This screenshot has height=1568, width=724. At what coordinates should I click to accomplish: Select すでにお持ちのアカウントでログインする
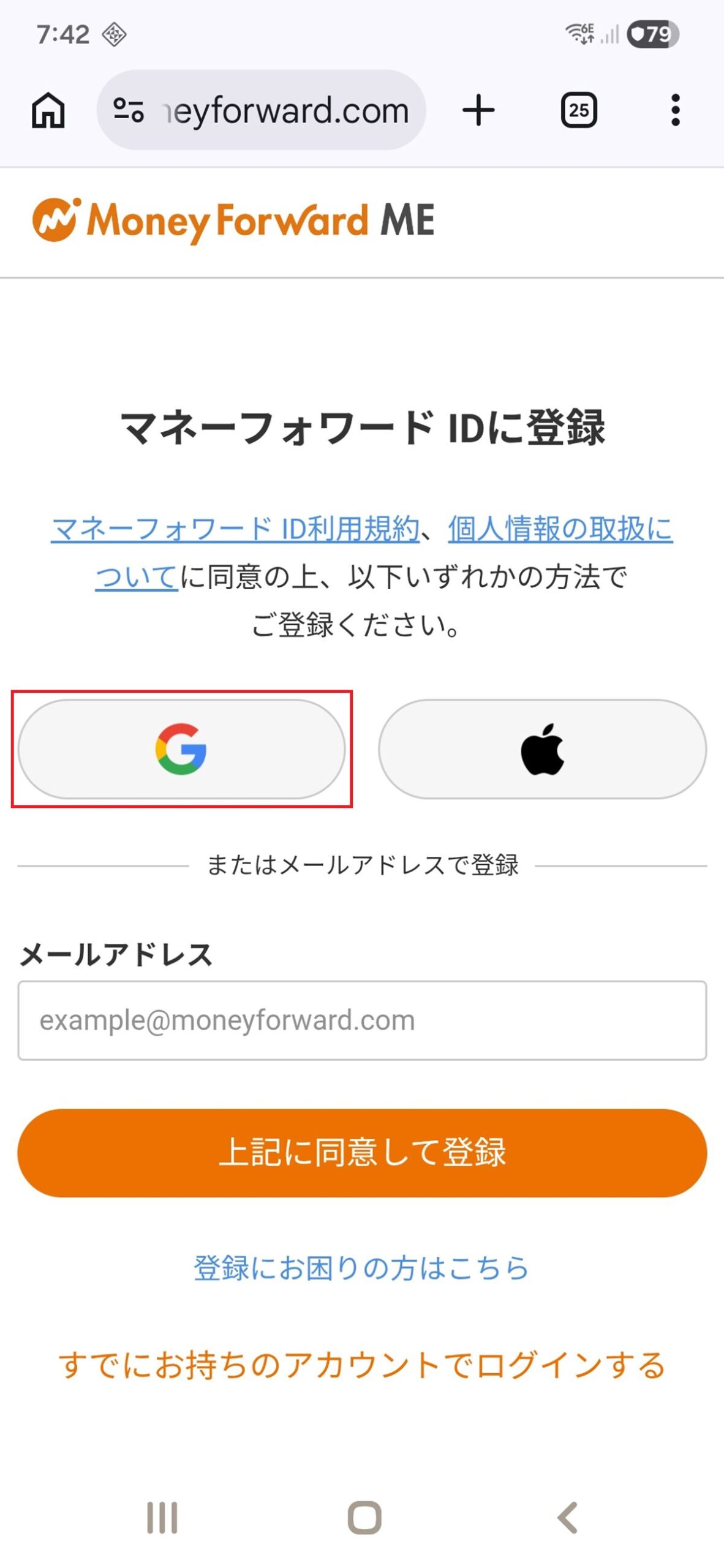click(361, 1365)
